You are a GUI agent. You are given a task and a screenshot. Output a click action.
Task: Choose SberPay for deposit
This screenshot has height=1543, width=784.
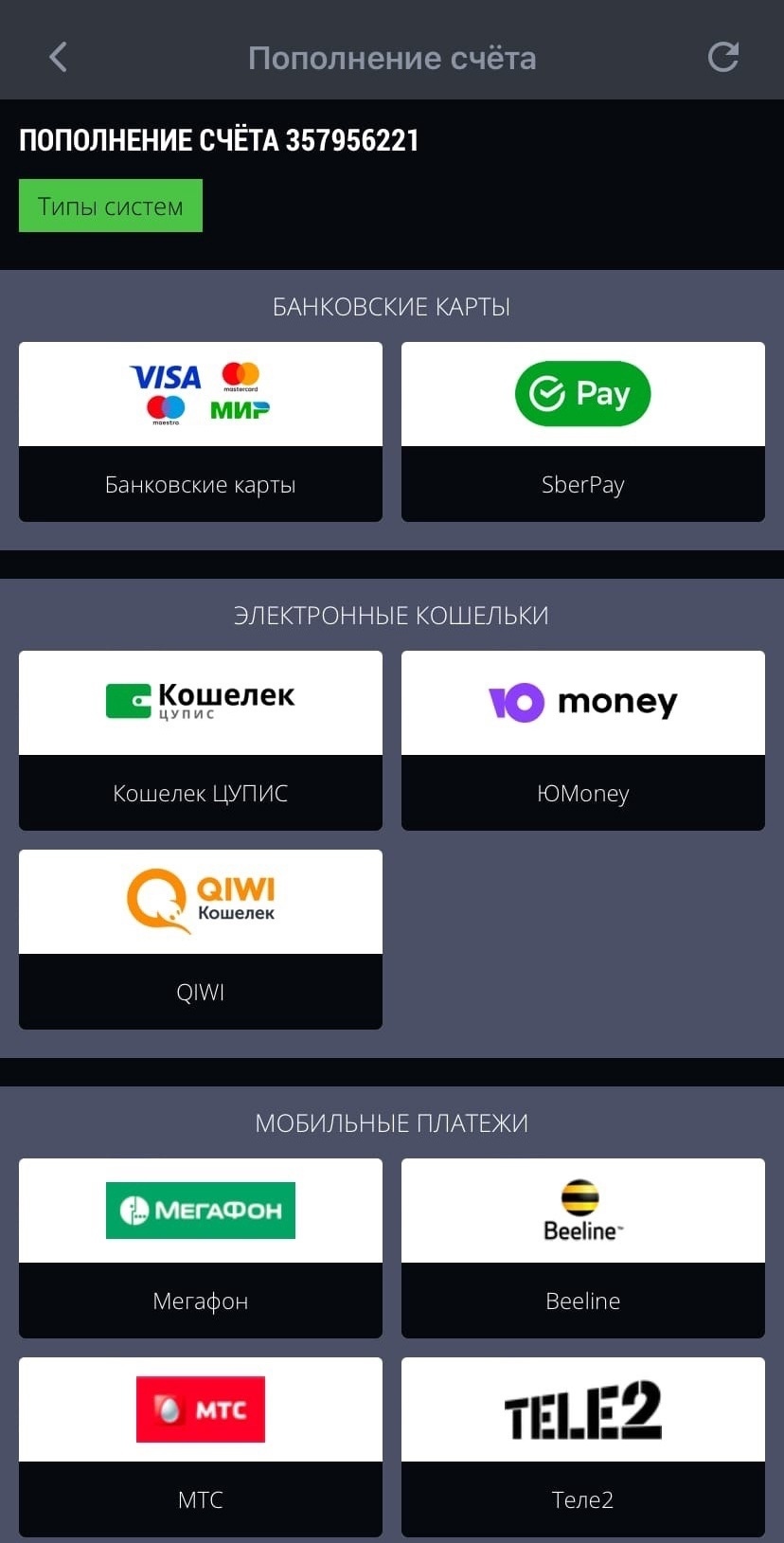click(582, 432)
